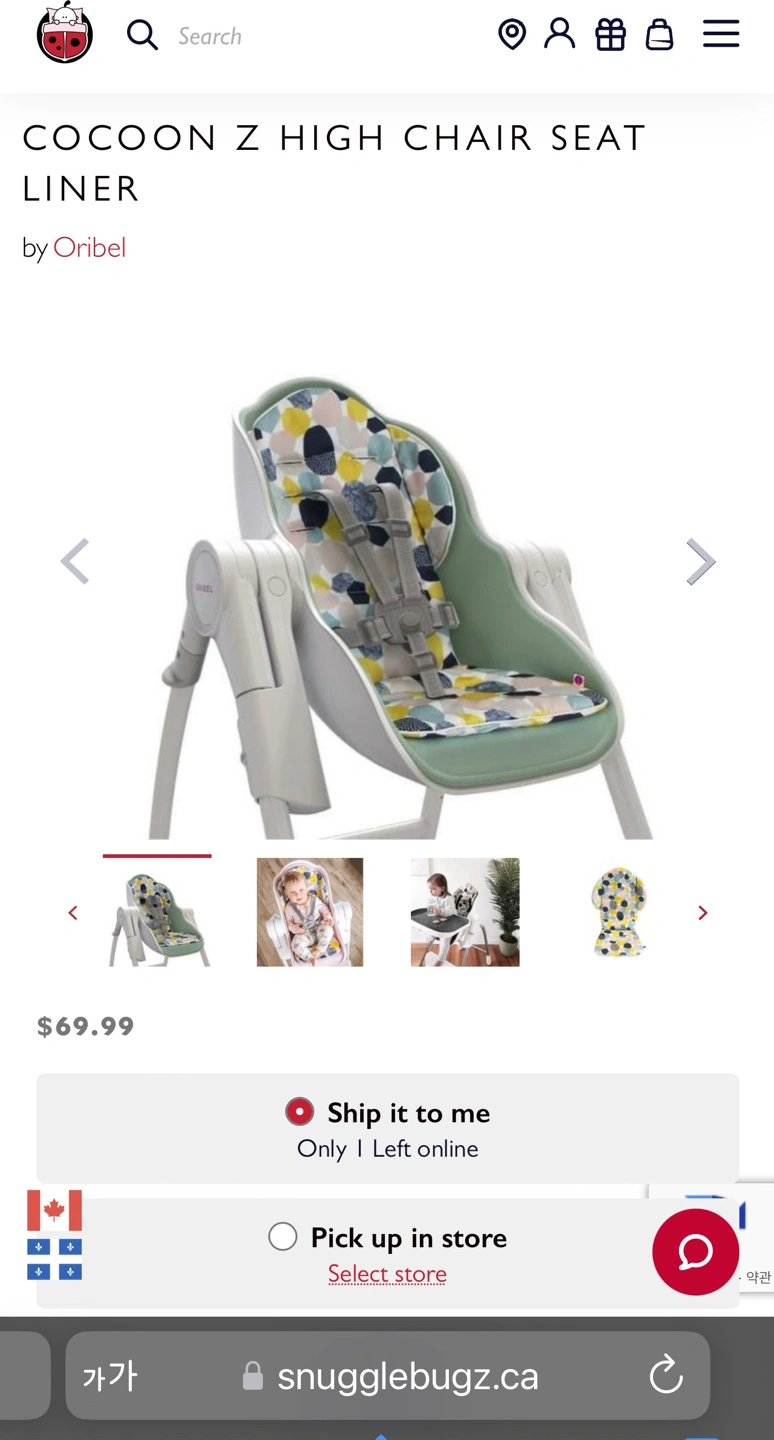This screenshot has width=774, height=1440.
Task: Move the thumbnail strip back with red left arrow
Action: click(x=73, y=913)
